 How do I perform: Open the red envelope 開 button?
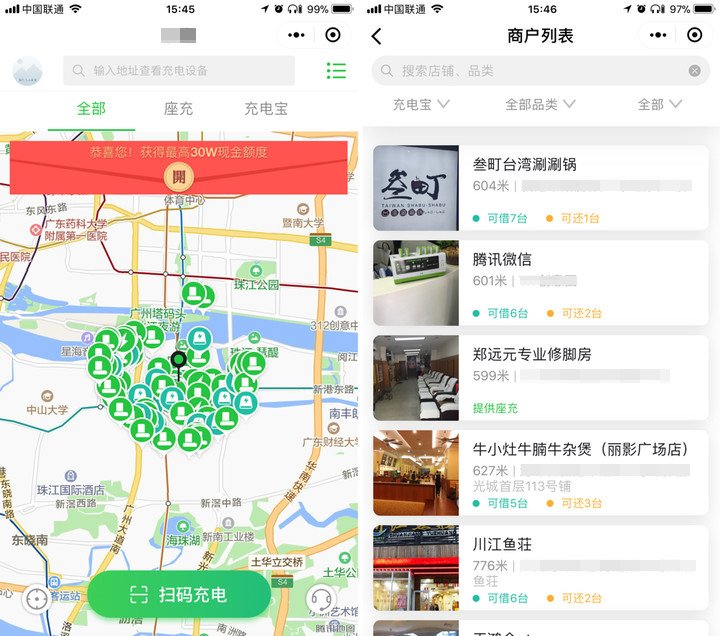(179, 177)
